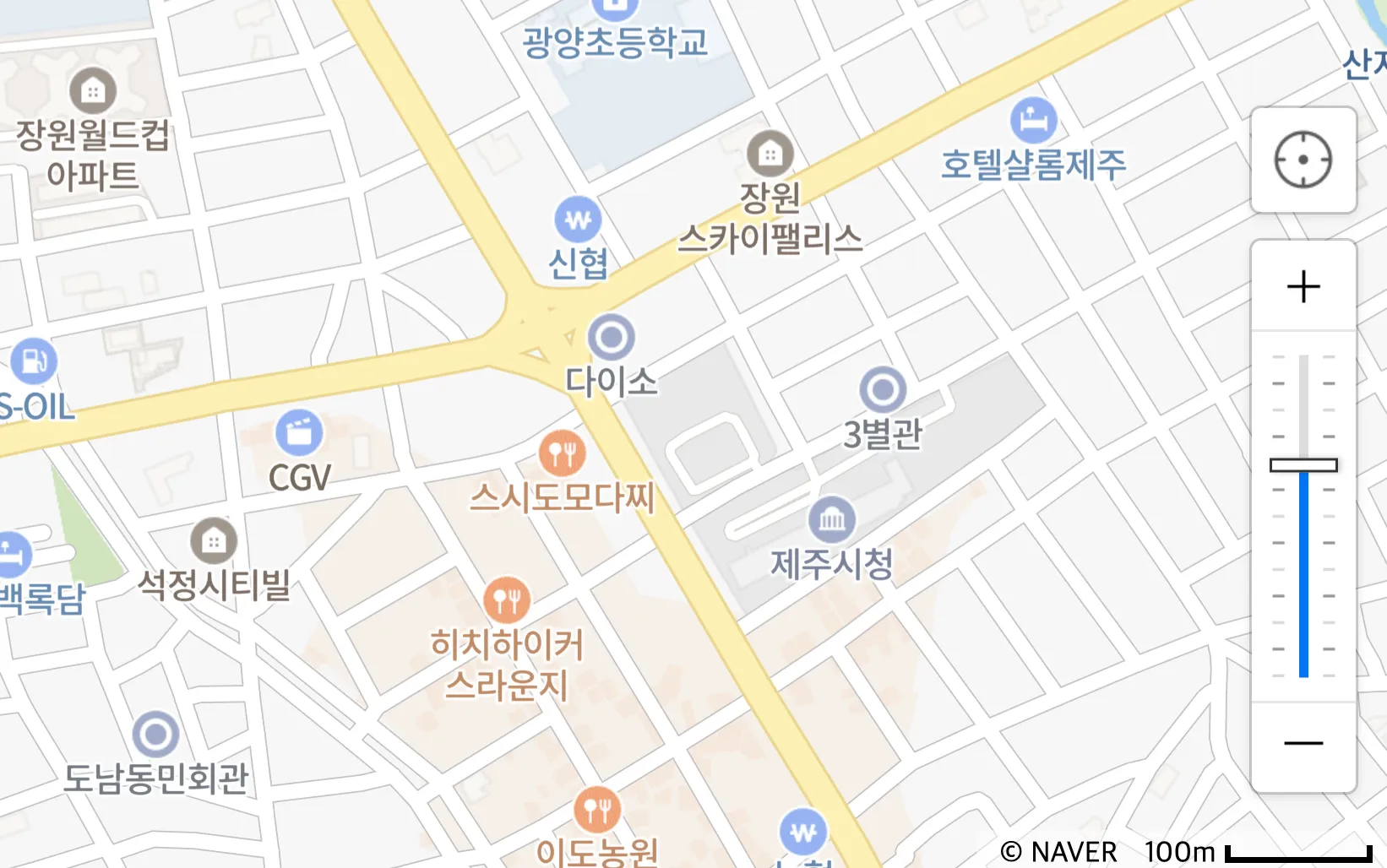
Task: Zoom in with the plus button
Action: pos(1303,286)
